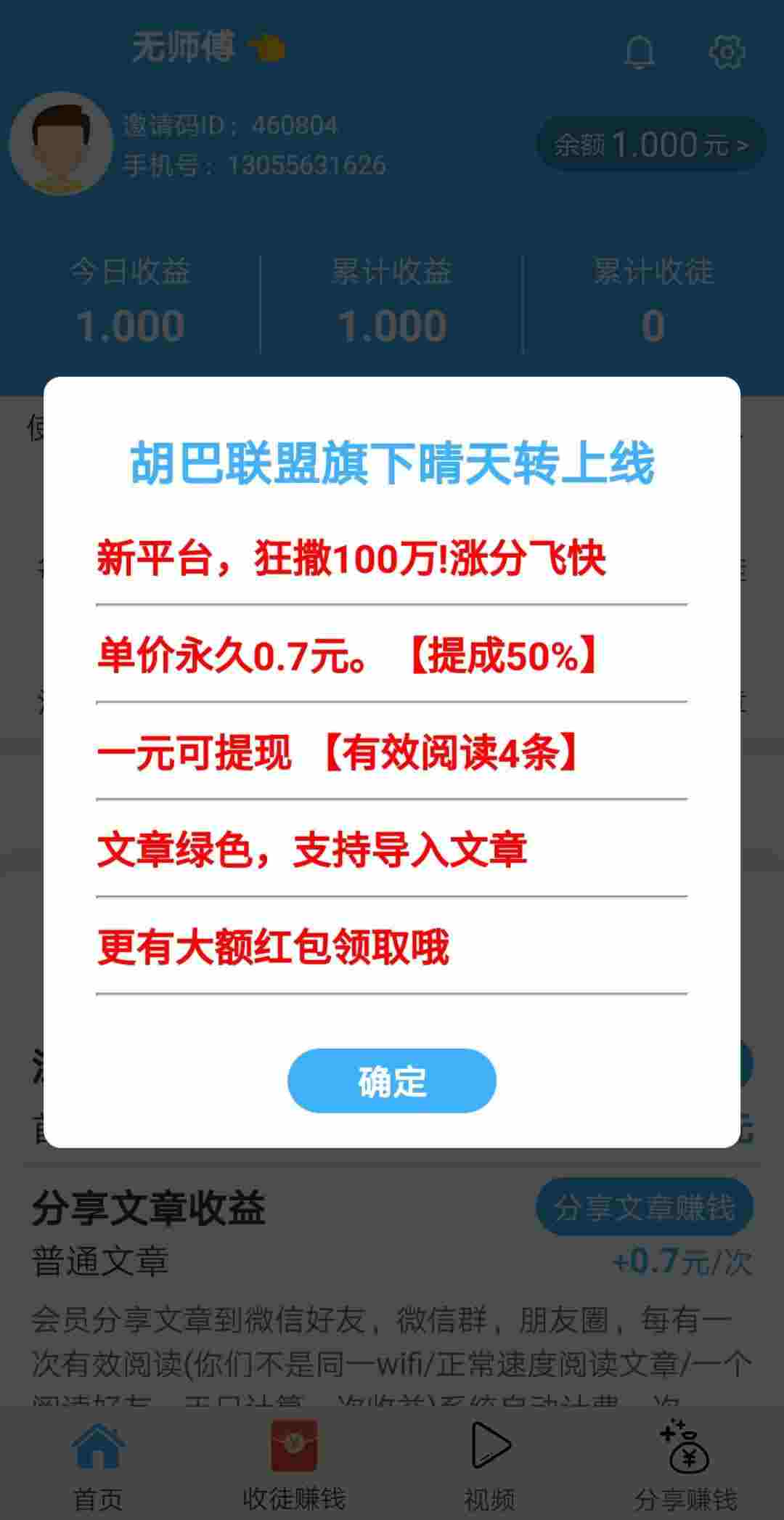This screenshot has width=784, height=1520.
Task: Open the notifications bell
Action: coord(640,52)
